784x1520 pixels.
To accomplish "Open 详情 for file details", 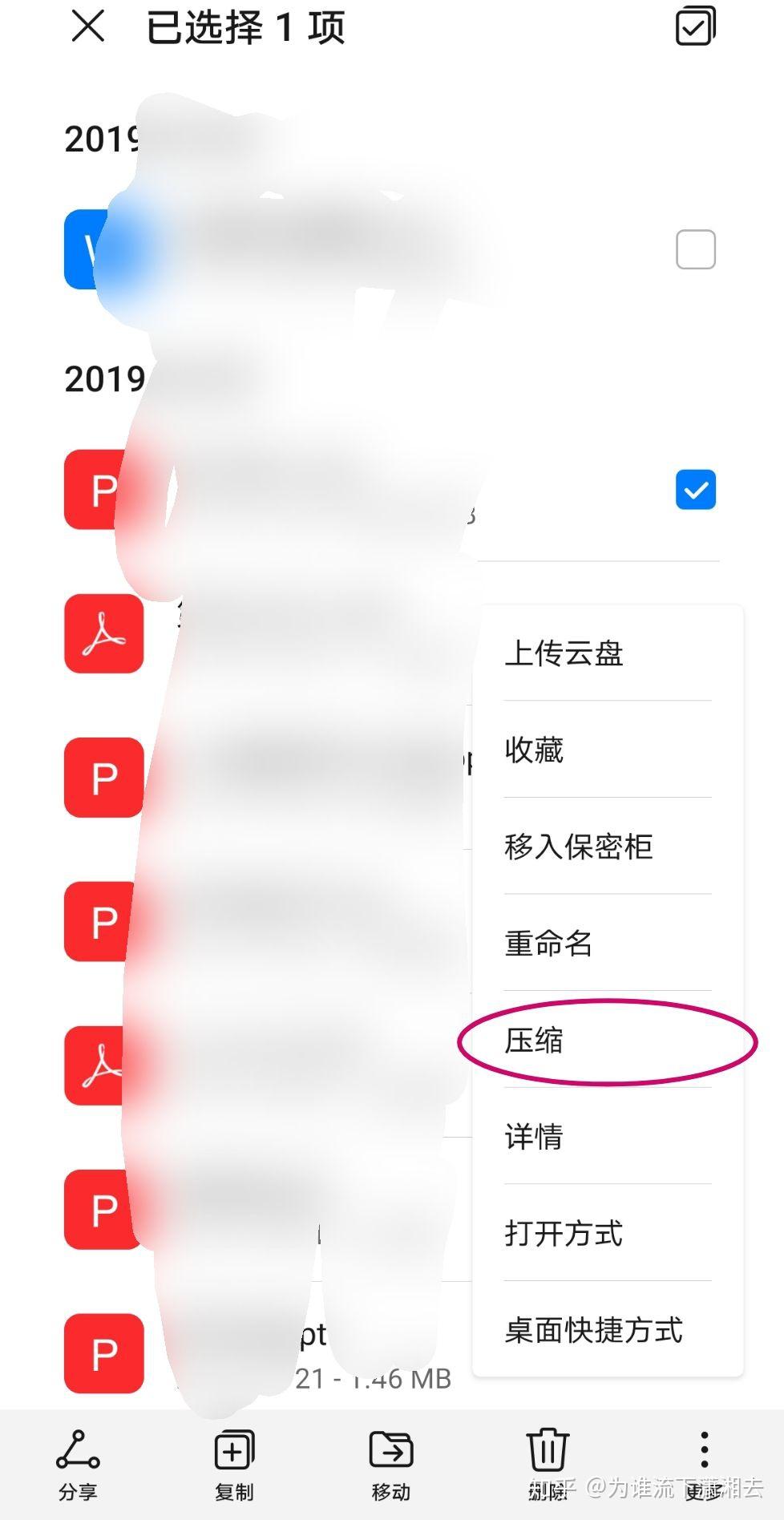I will pos(608,1136).
